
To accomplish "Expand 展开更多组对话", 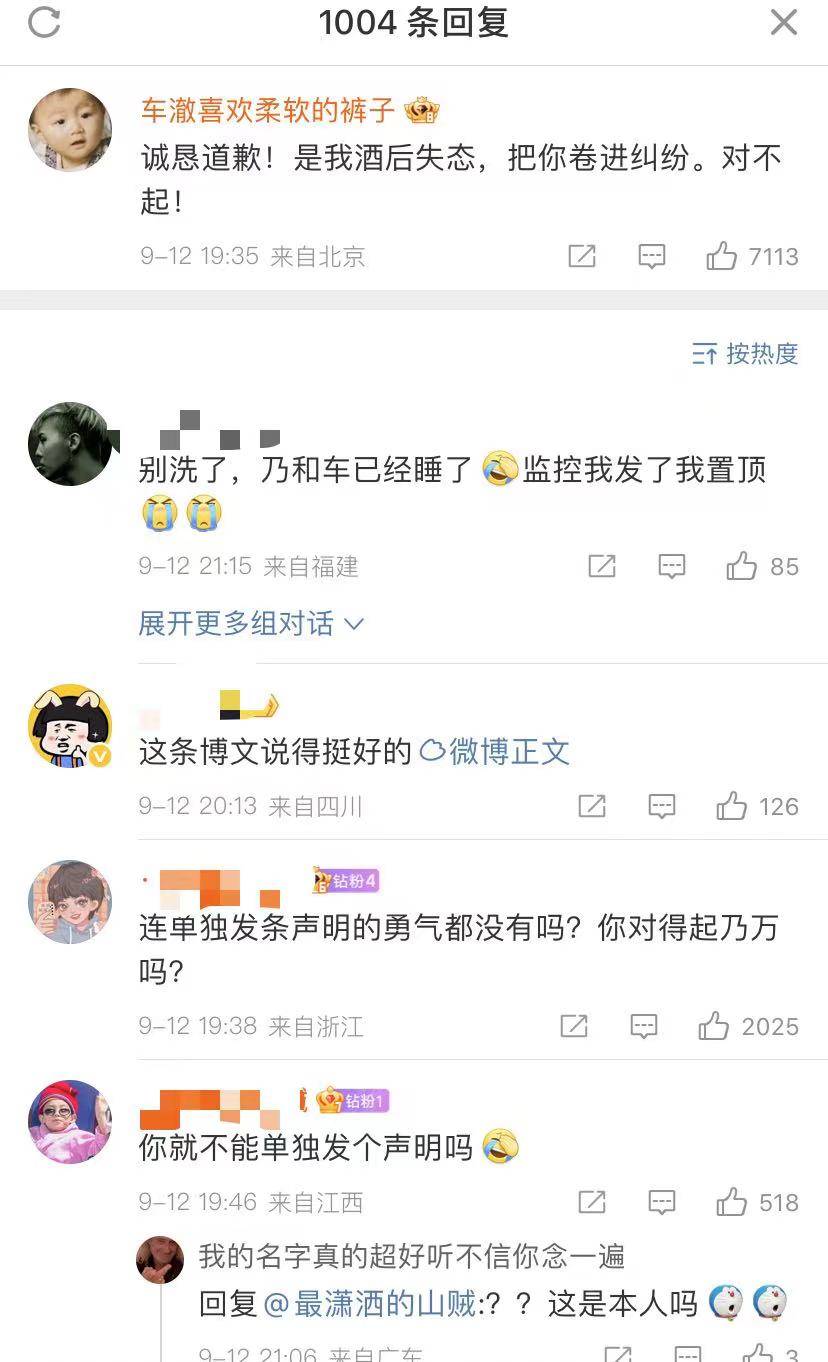I will tap(251, 624).
